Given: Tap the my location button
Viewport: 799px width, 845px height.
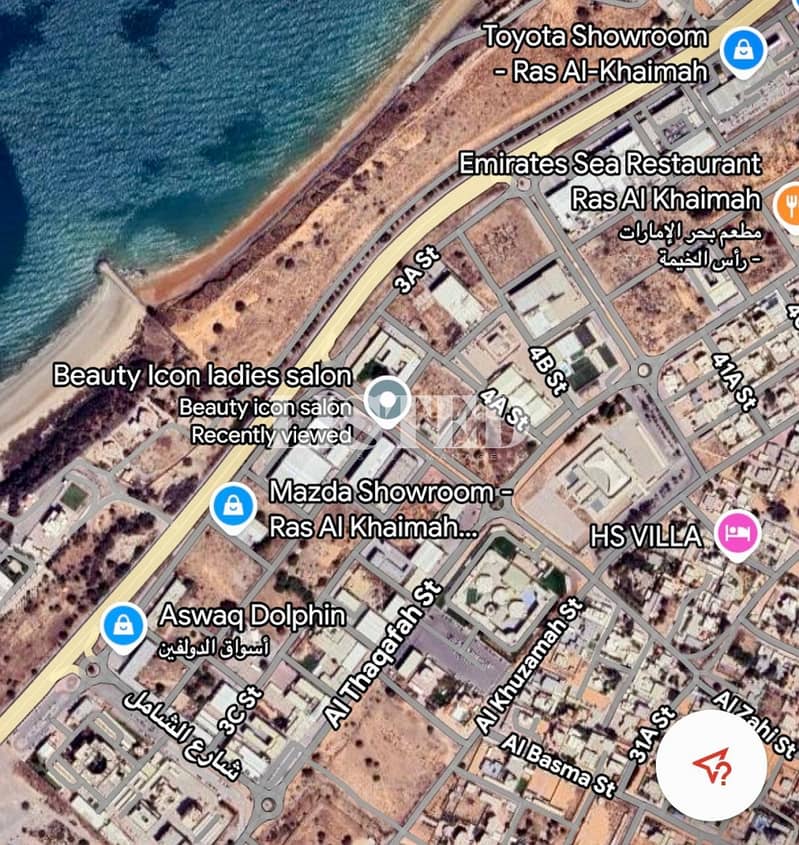Looking at the screenshot, I should tap(711, 767).
